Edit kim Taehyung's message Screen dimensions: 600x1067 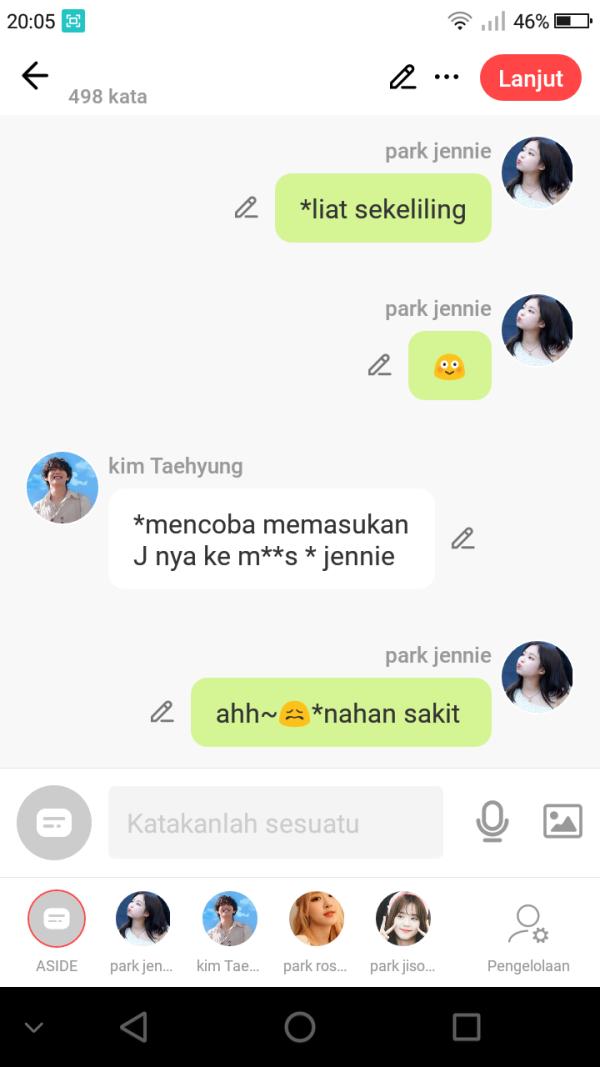[x=462, y=539]
